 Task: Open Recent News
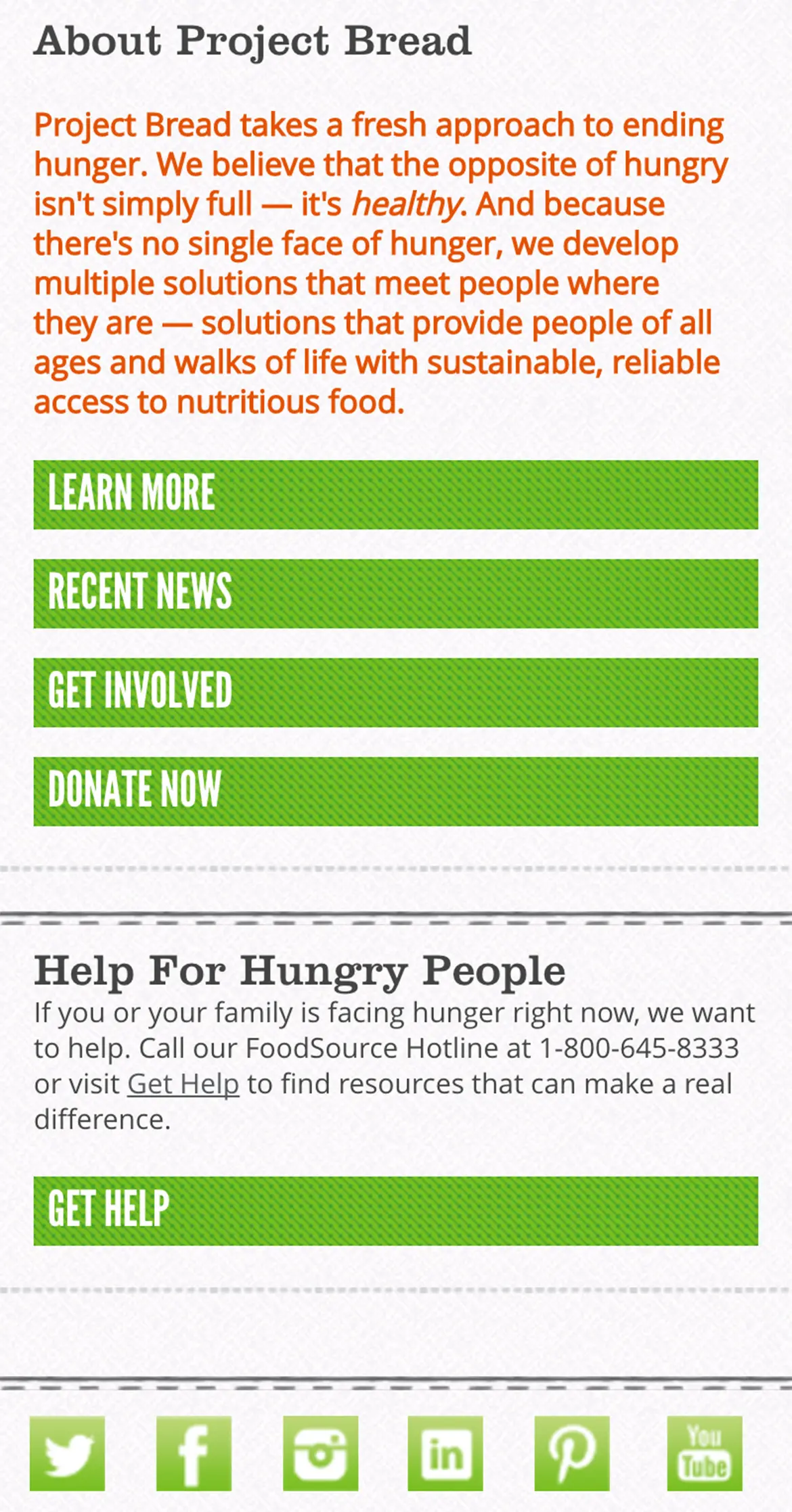(x=396, y=593)
